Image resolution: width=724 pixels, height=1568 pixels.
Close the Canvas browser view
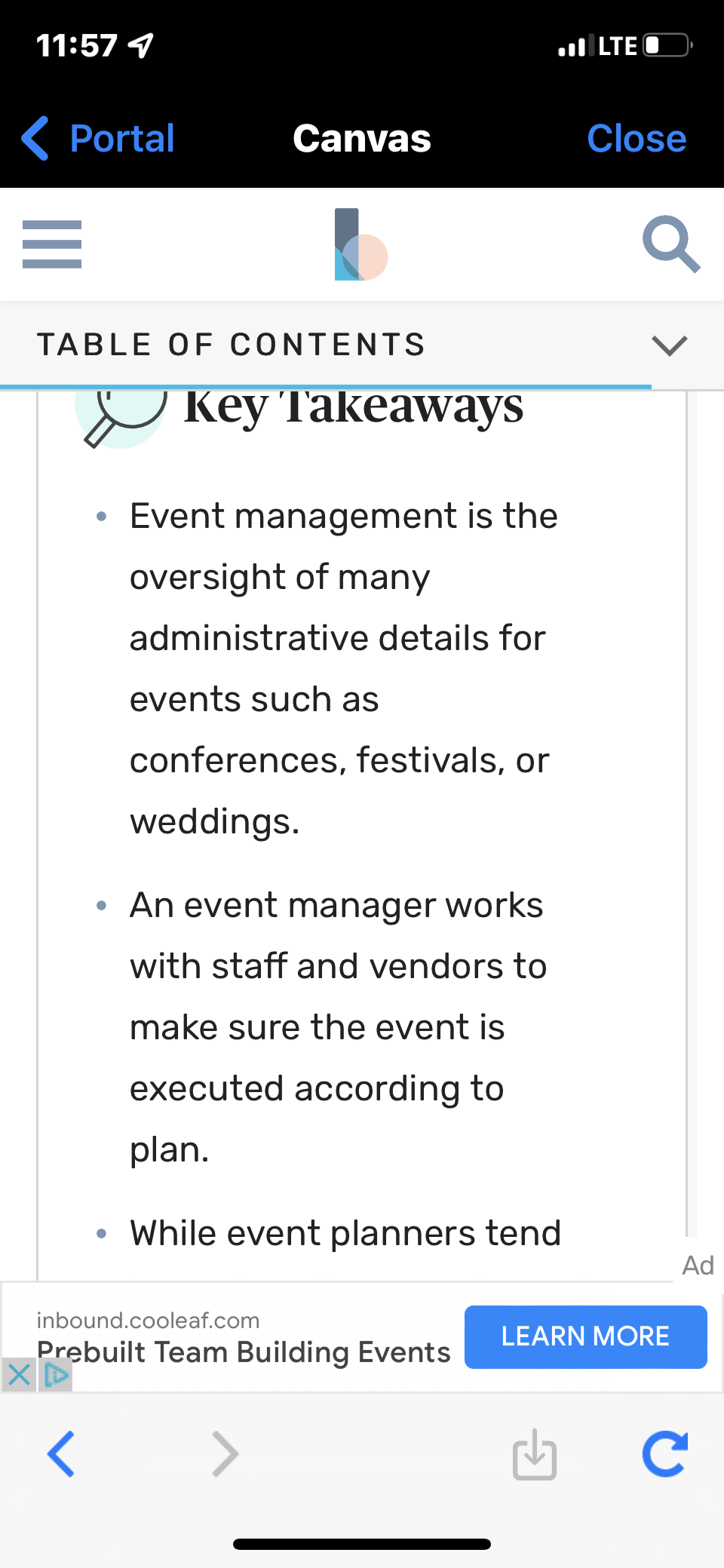pos(637,139)
